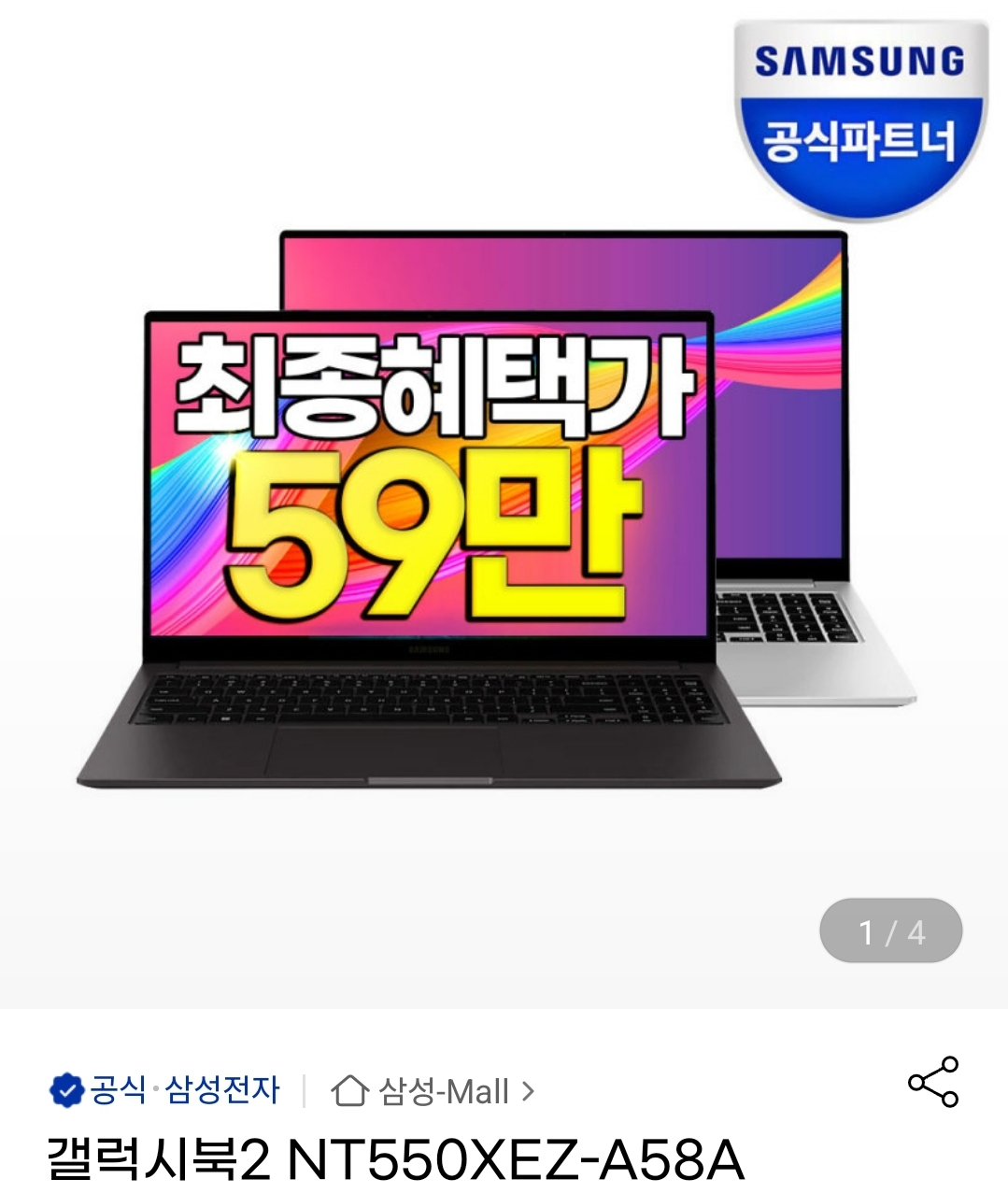Open the 삼성-Mall store link

(x=434, y=1091)
